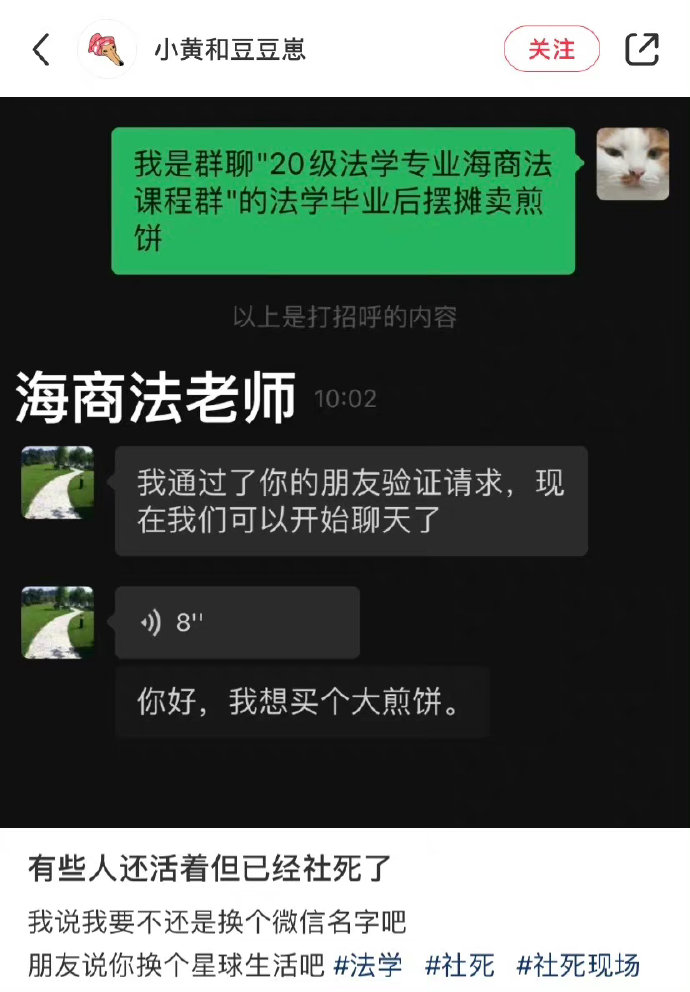The width and height of the screenshot is (690, 992).
Task: Share this post via the share icon
Action: click(642, 49)
